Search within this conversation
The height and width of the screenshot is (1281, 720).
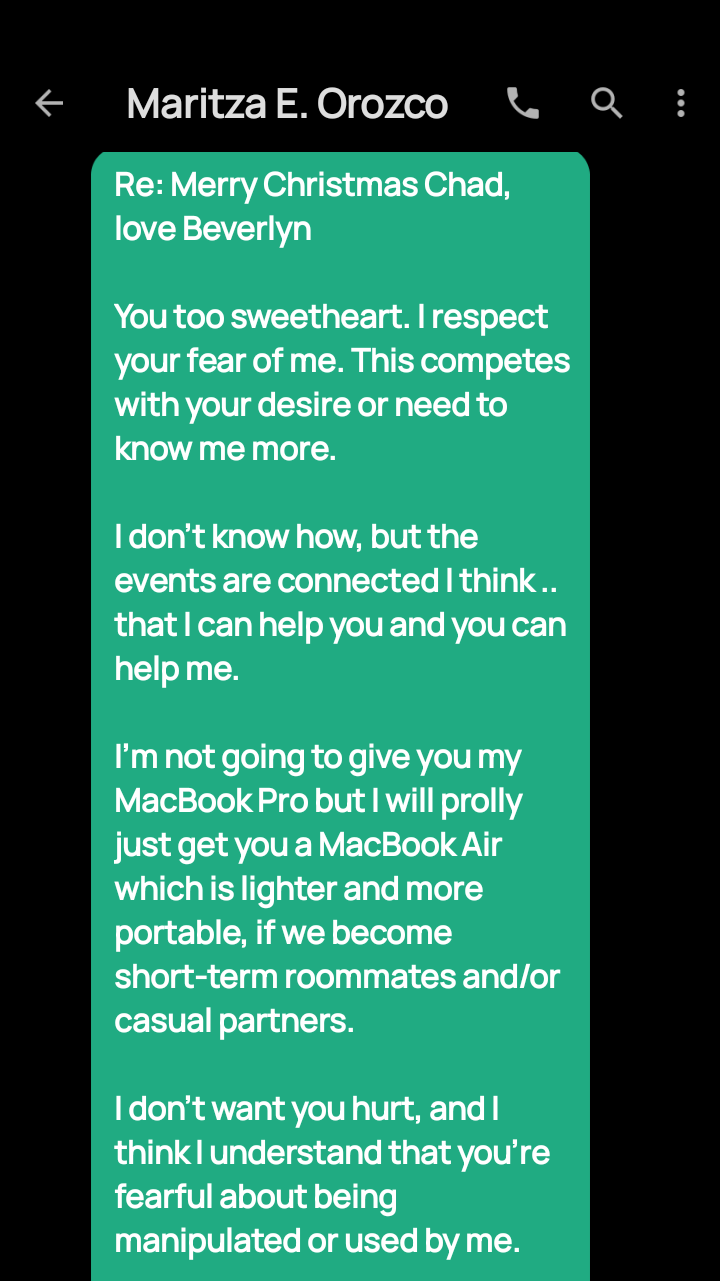607,103
